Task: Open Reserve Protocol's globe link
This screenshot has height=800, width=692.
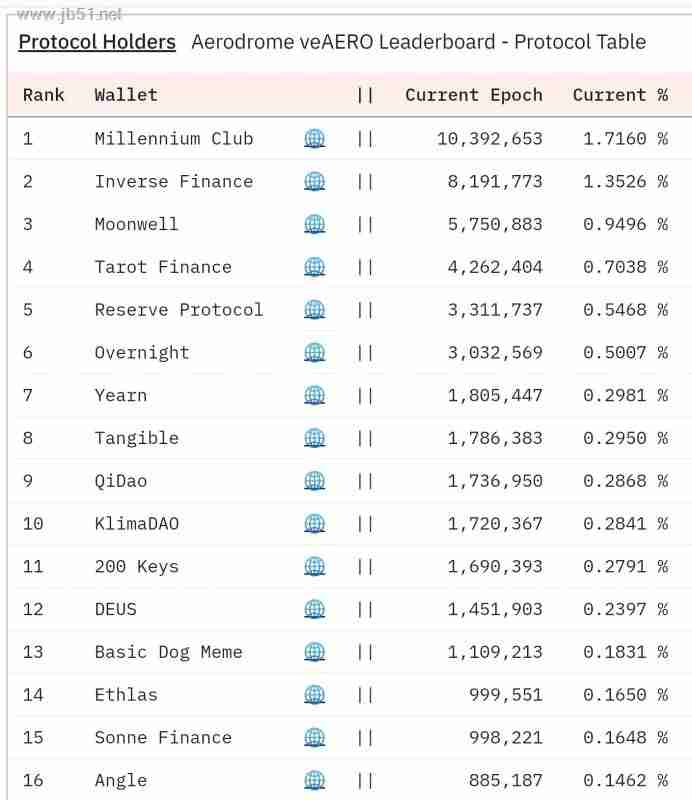Action: pos(314,310)
